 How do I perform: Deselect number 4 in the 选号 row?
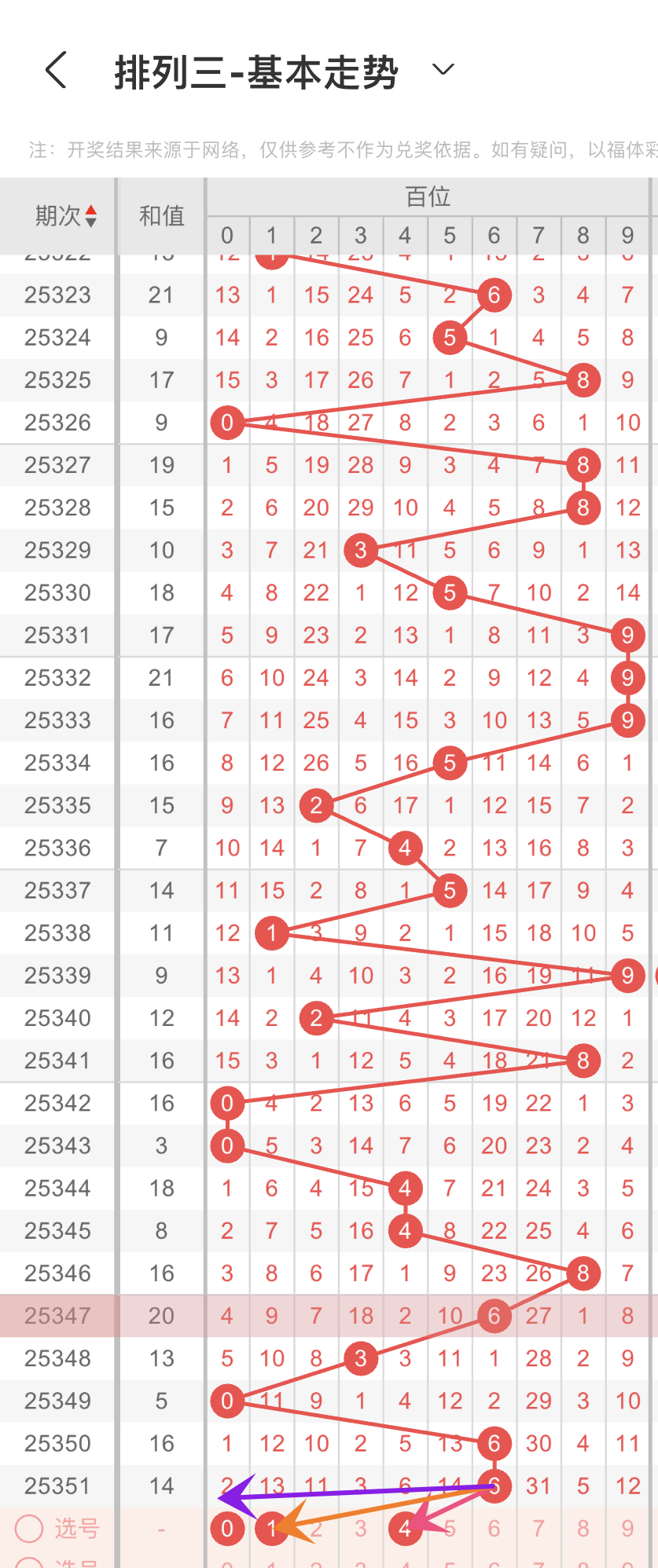[x=405, y=1529]
